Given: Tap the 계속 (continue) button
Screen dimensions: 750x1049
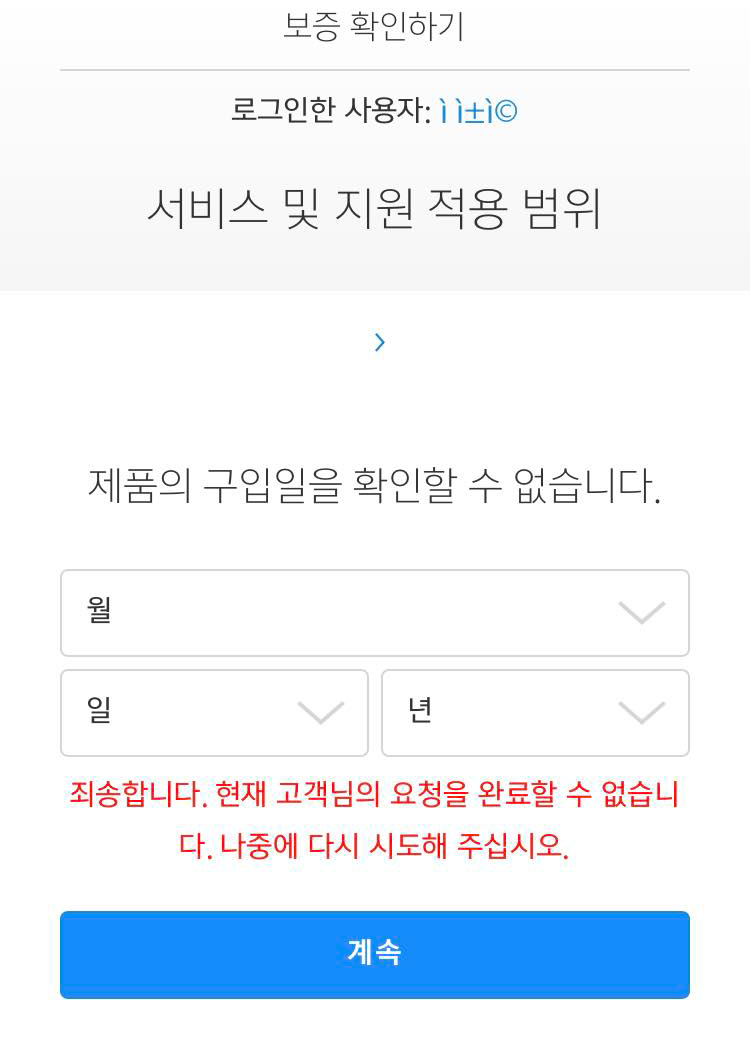Looking at the screenshot, I should click(374, 953).
